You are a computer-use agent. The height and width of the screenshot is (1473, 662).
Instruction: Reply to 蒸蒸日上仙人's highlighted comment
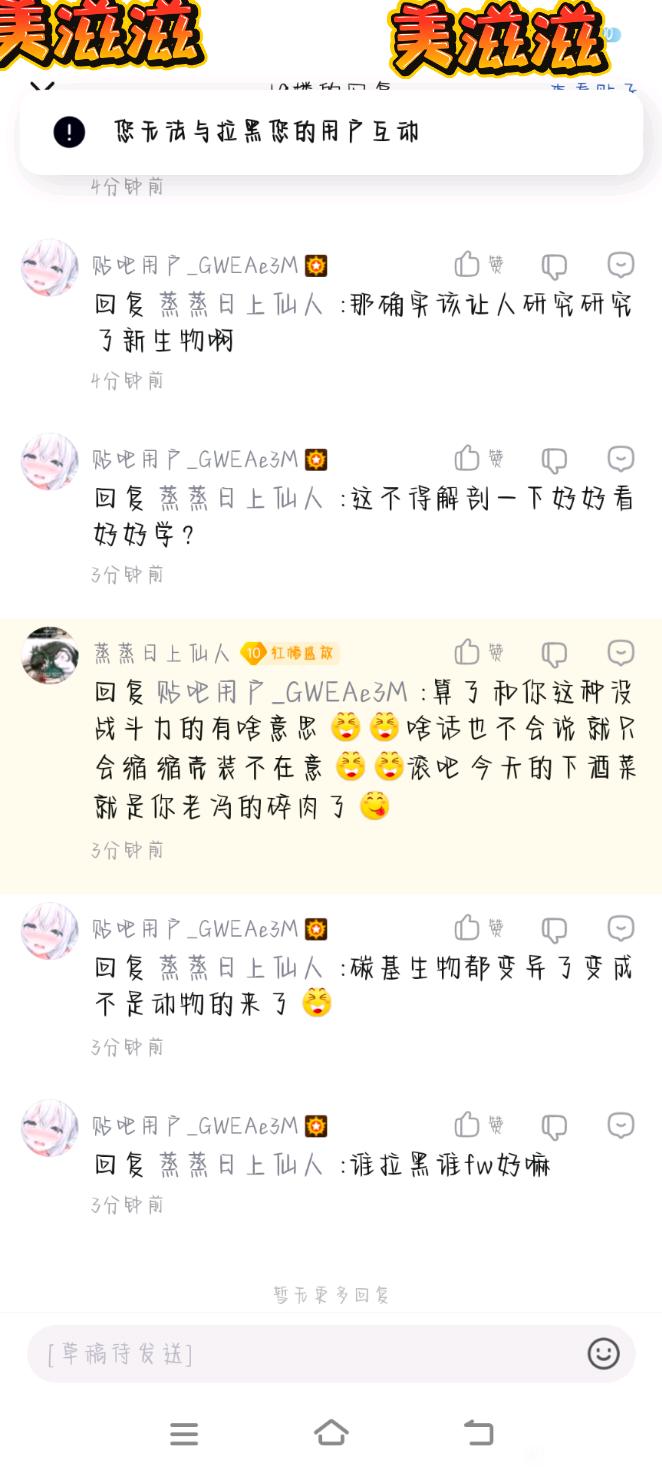621,653
